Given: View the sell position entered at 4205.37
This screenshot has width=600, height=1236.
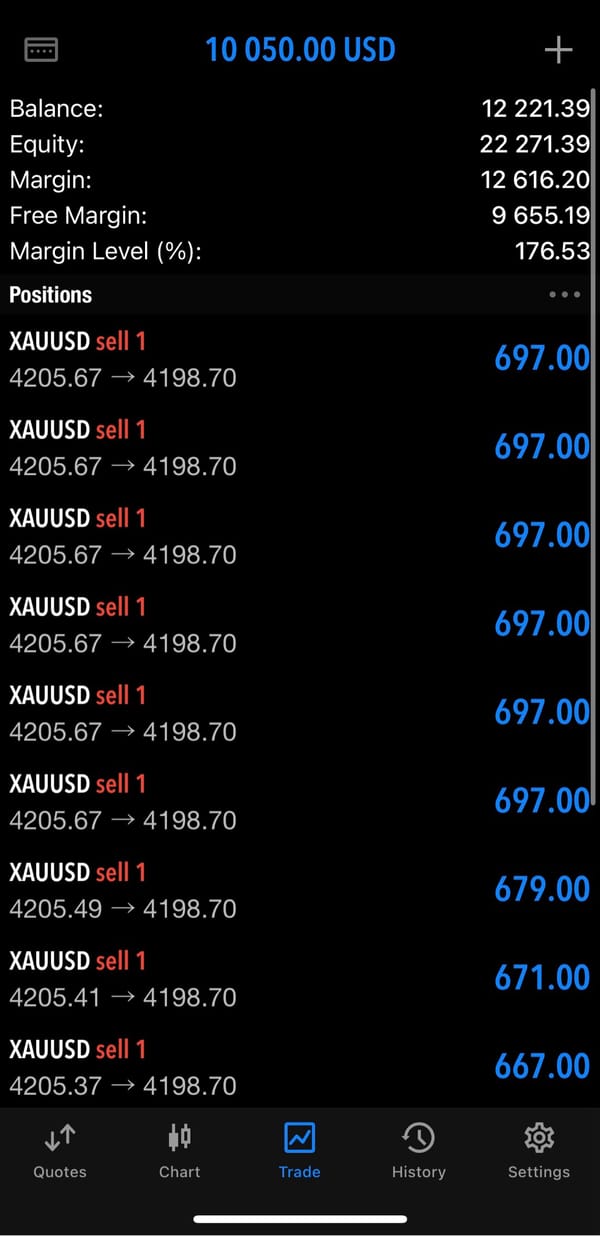Looking at the screenshot, I should coord(300,1067).
